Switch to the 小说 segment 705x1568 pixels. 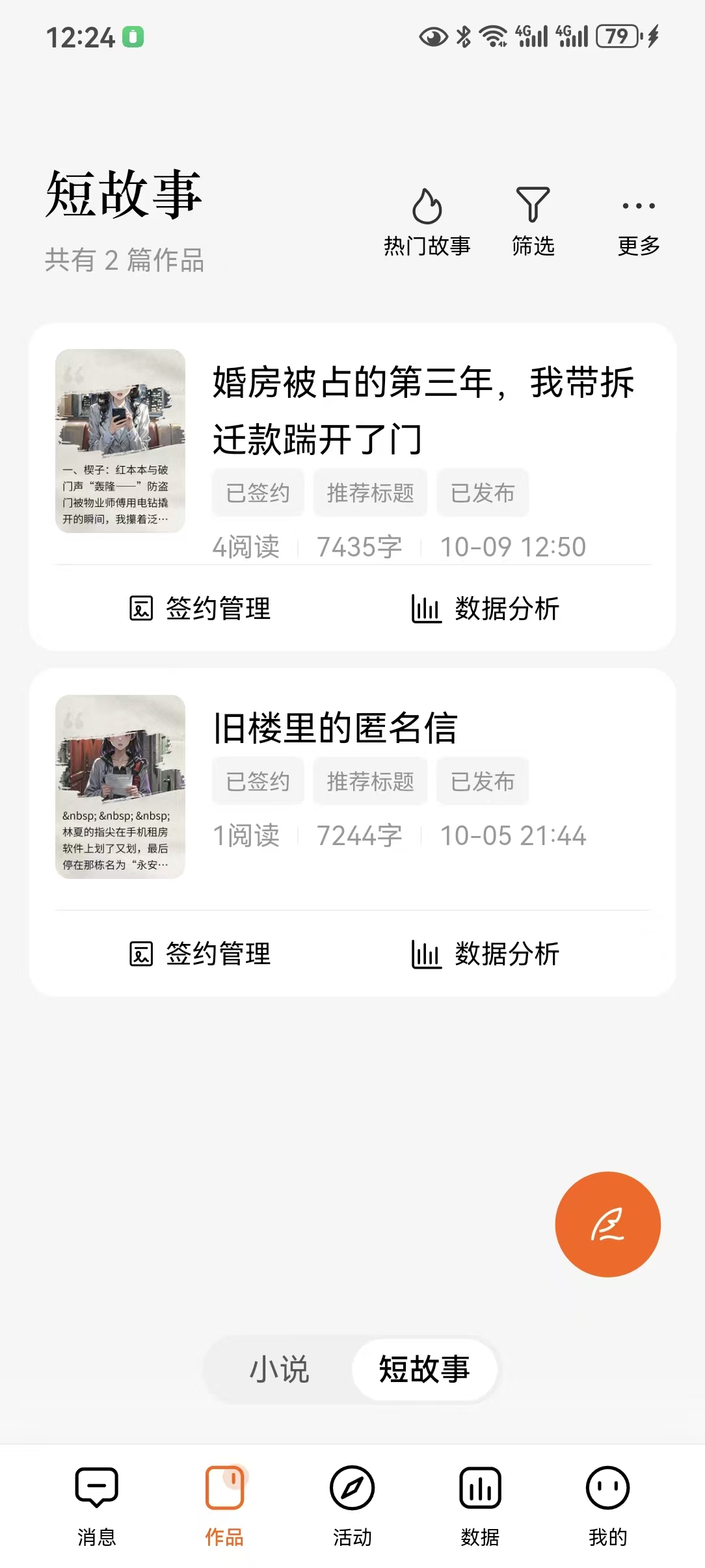pos(279,1370)
